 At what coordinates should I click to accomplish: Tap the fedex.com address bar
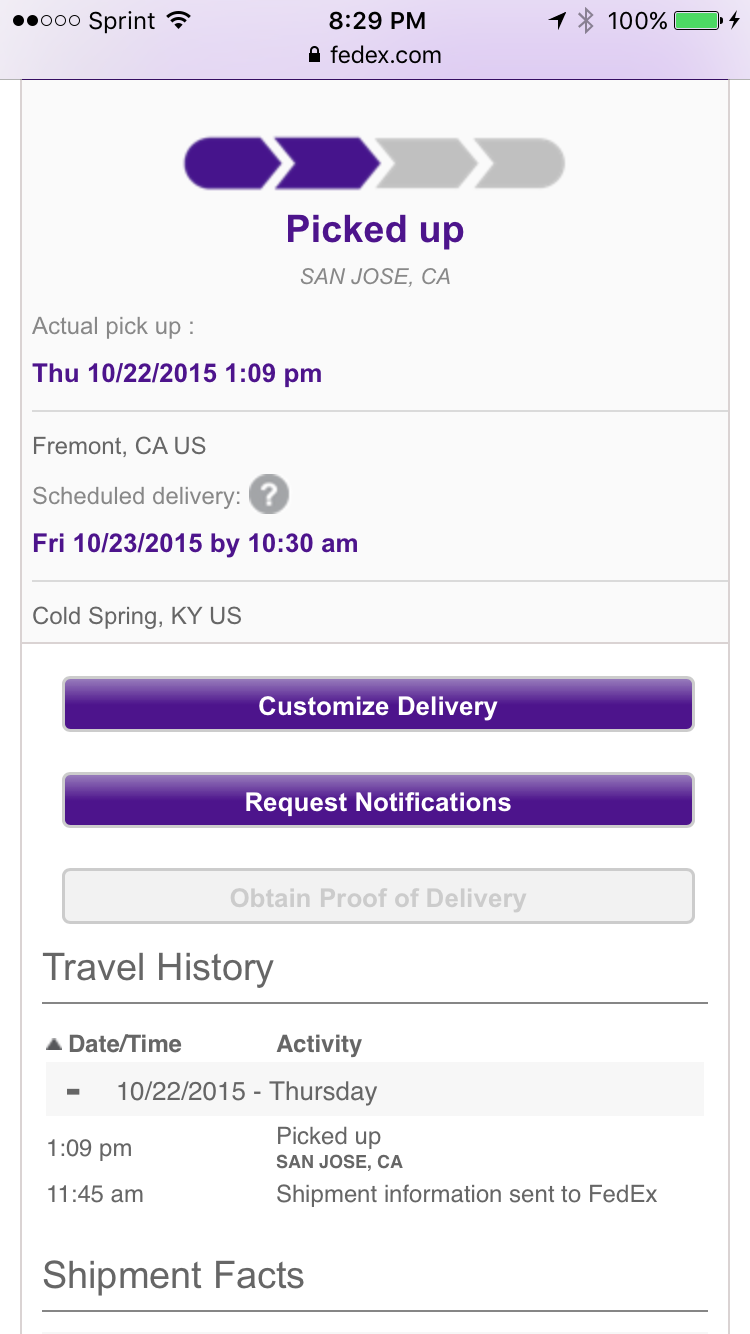[375, 55]
